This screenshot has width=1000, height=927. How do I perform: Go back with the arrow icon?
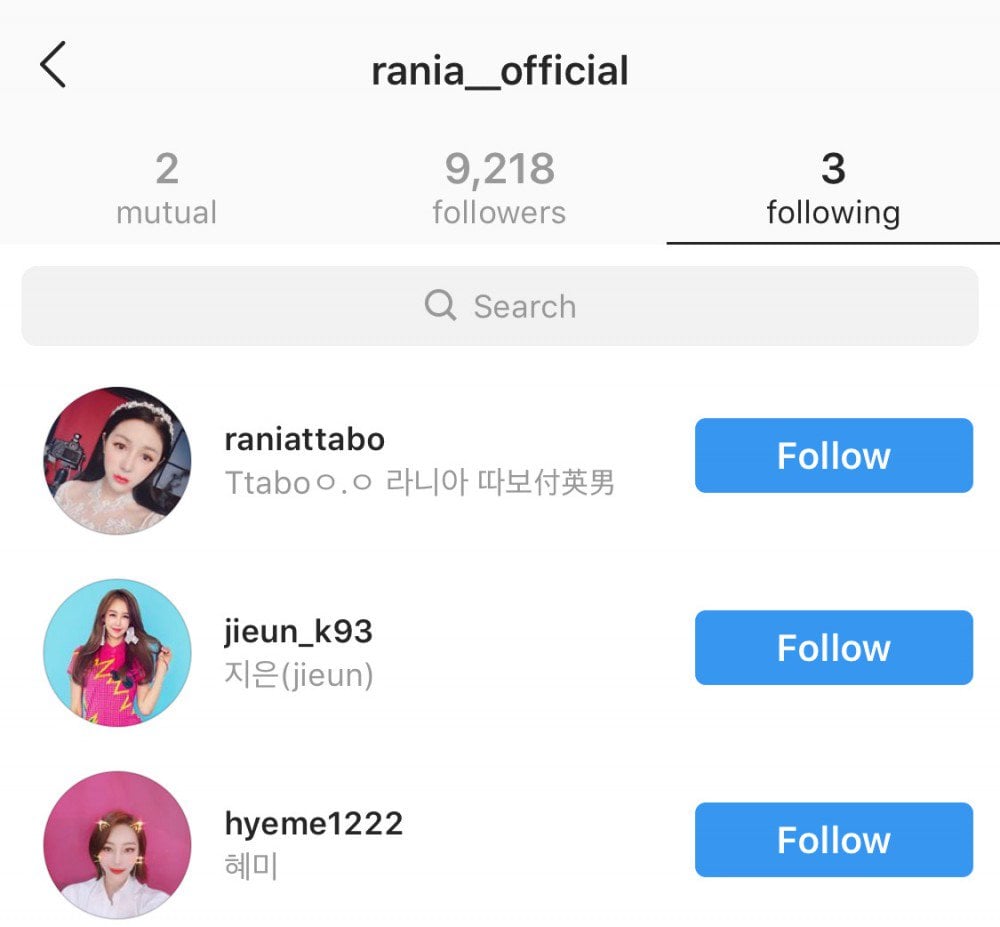pyautogui.click(x=53, y=66)
